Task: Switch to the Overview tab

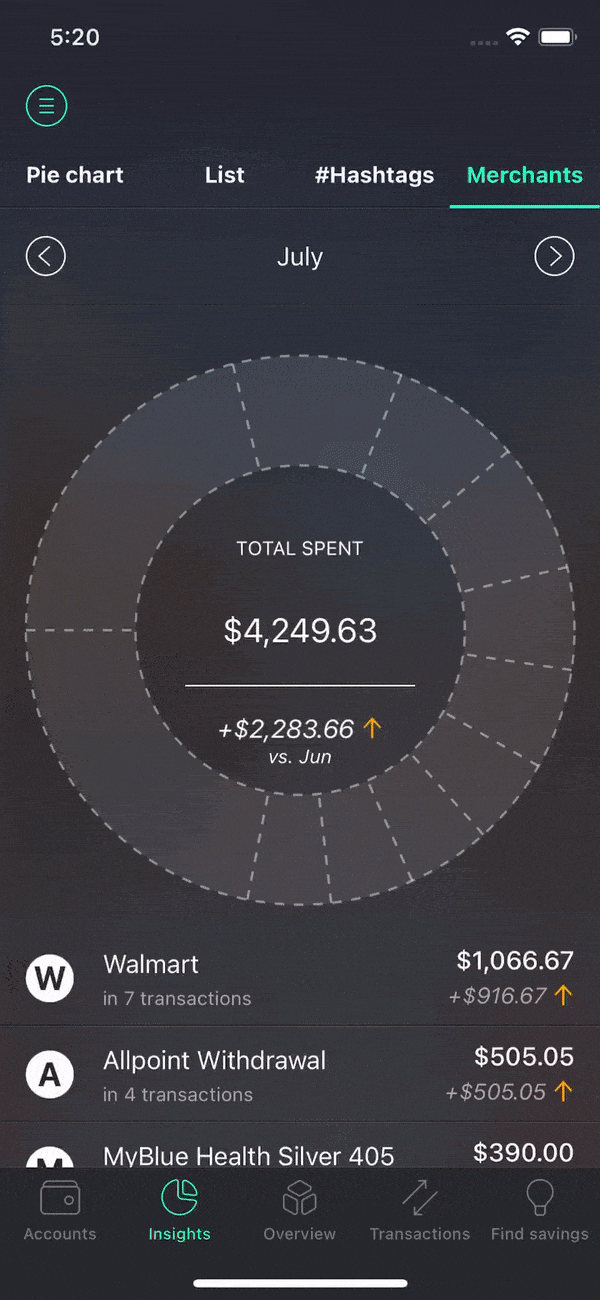Action: pyautogui.click(x=300, y=1210)
